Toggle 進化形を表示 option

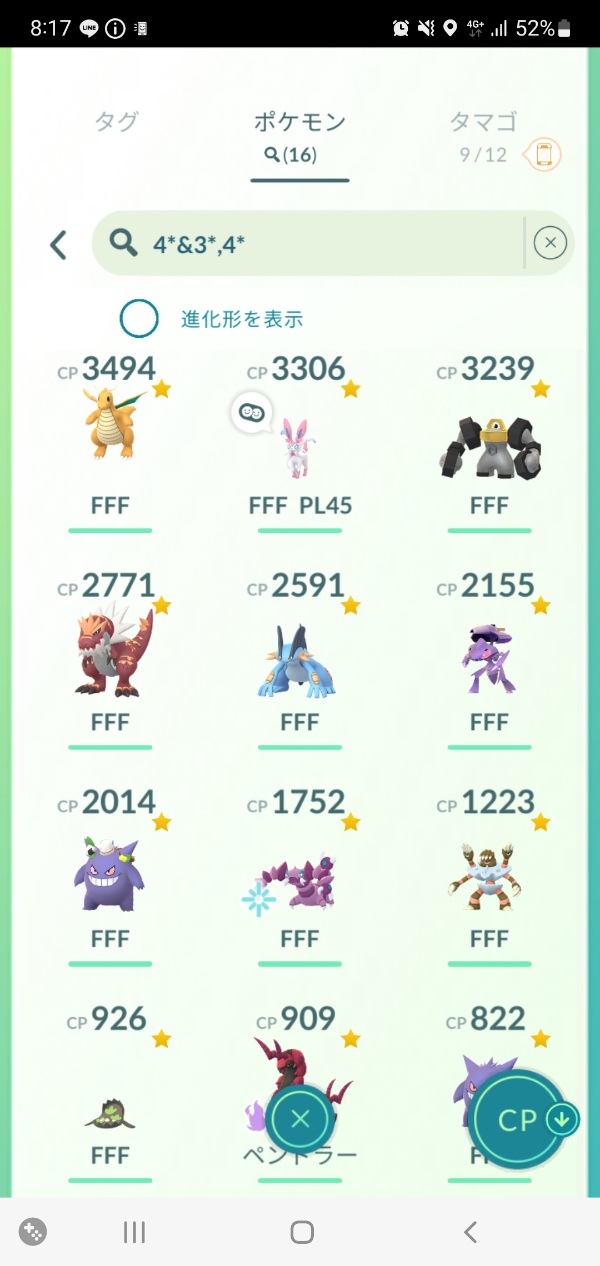(x=139, y=319)
